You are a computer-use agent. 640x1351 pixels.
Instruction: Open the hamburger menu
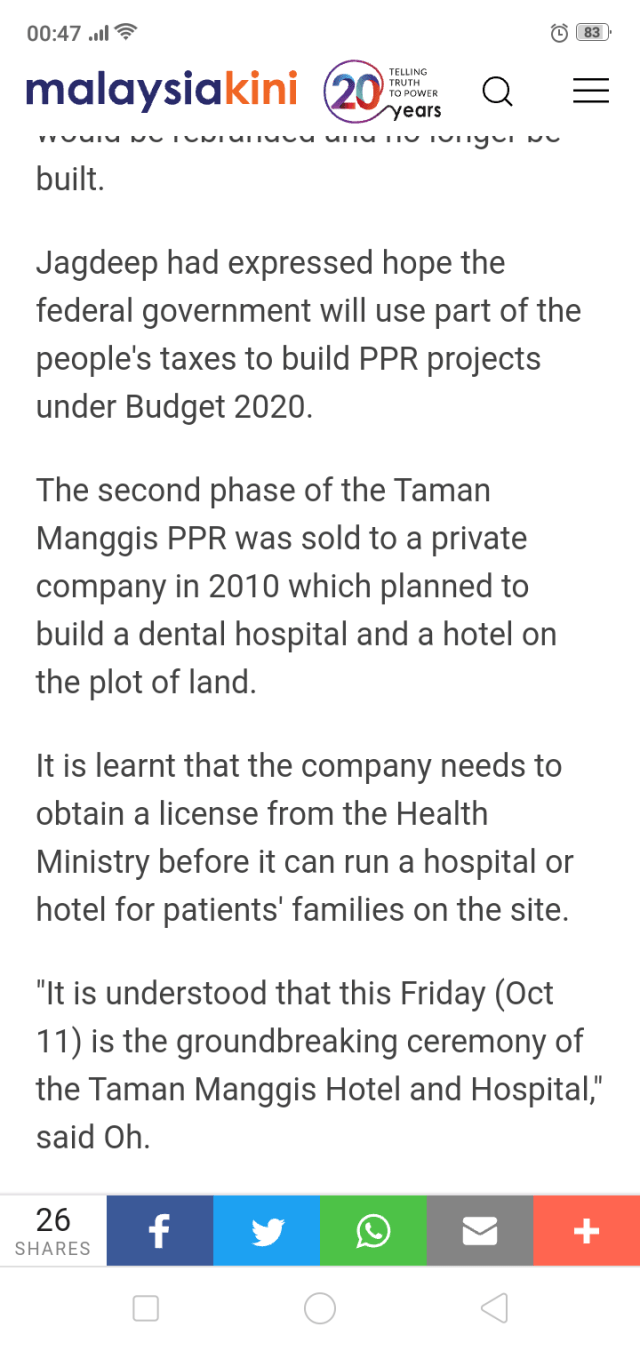[590, 91]
